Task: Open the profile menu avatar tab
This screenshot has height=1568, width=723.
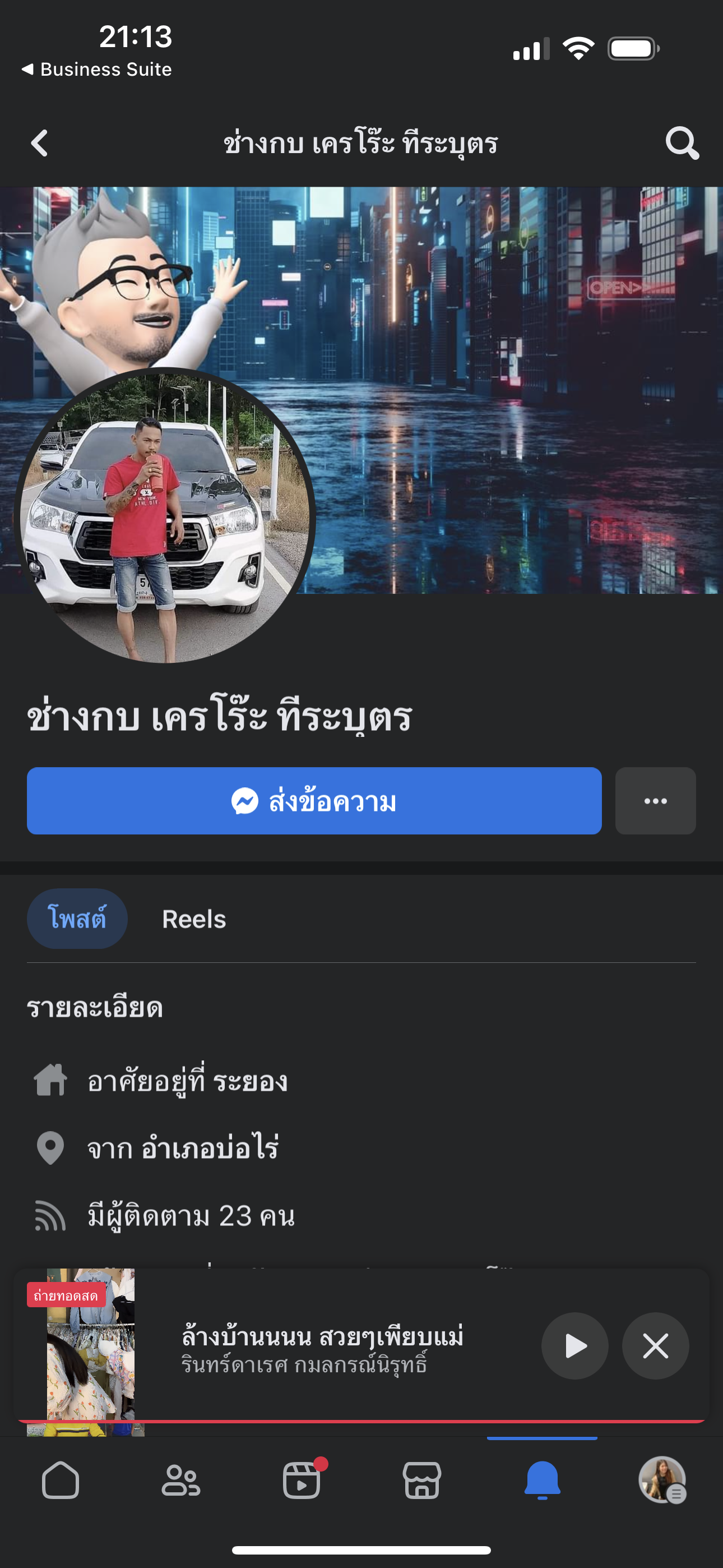Action: pos(662,1481)
